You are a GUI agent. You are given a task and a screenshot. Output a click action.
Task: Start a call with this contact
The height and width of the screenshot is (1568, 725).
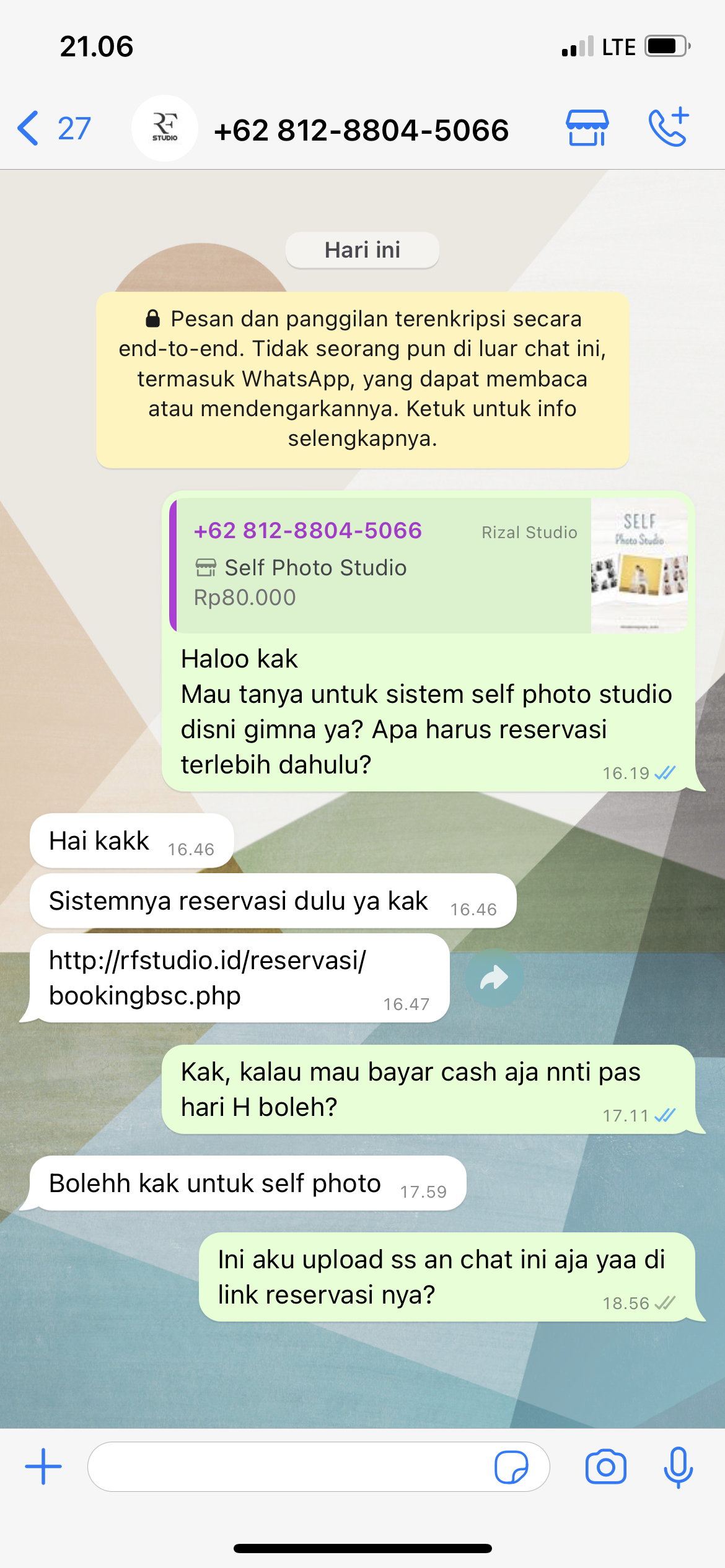[669, 127]
